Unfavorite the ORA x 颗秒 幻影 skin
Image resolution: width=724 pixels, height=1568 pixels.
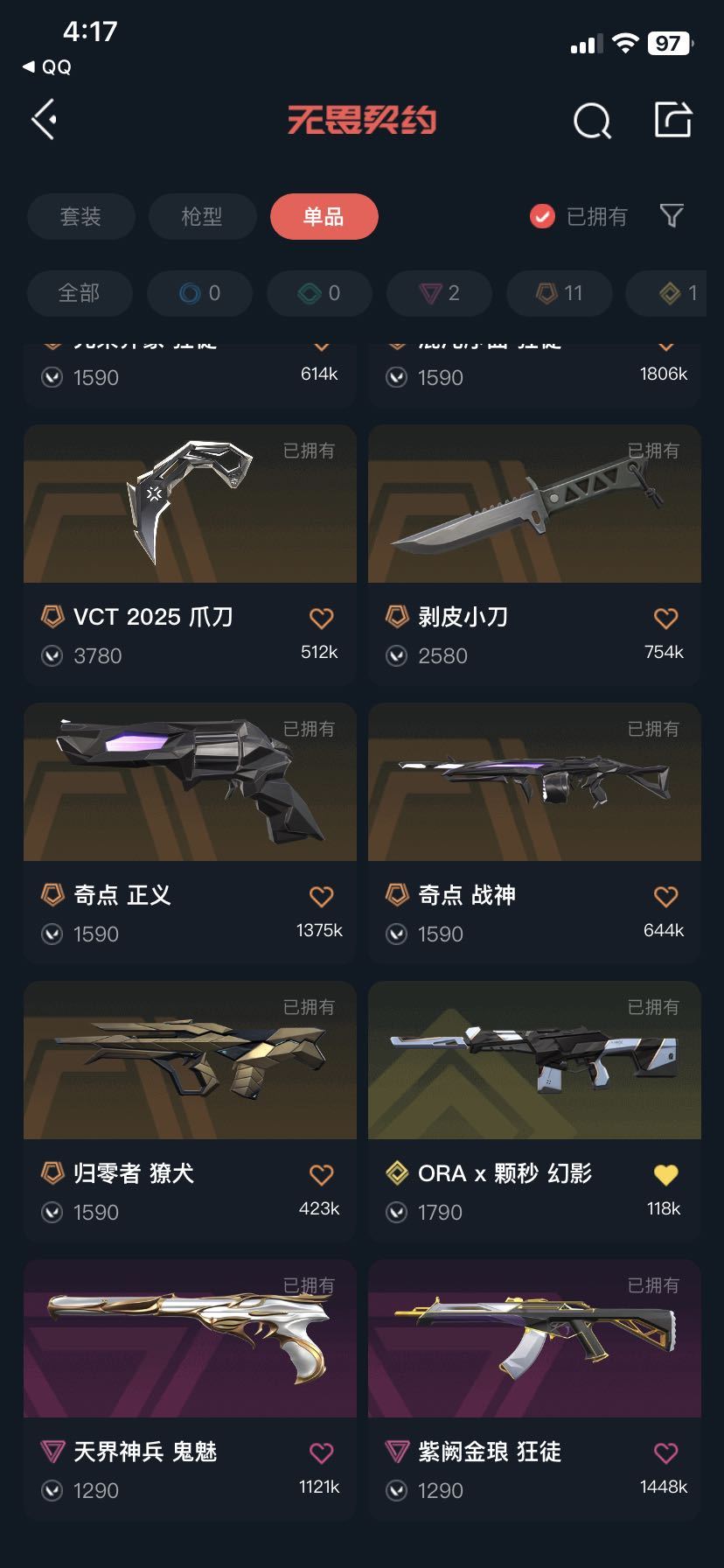pos(665,1174)
